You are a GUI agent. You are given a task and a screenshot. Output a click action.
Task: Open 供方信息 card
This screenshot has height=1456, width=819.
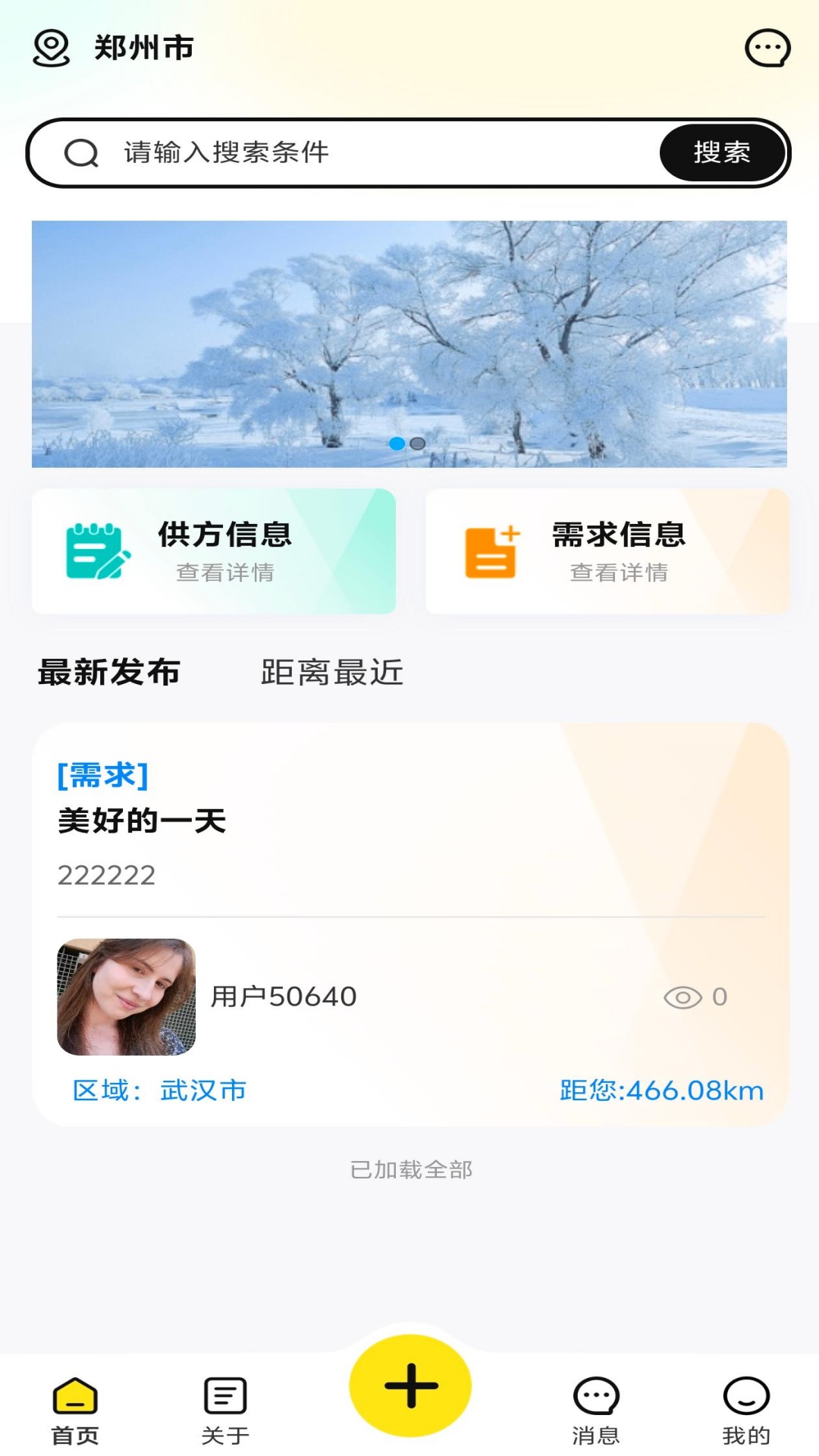(x=214, y=551)
